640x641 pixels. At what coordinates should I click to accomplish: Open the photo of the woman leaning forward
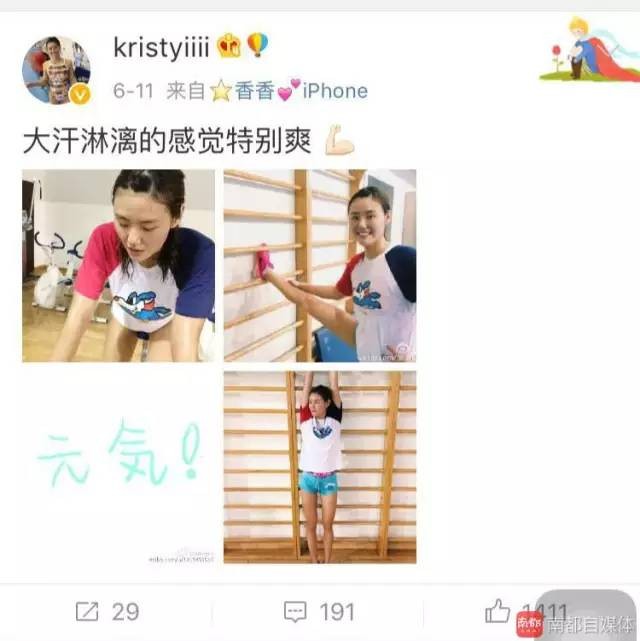point(119,265)
